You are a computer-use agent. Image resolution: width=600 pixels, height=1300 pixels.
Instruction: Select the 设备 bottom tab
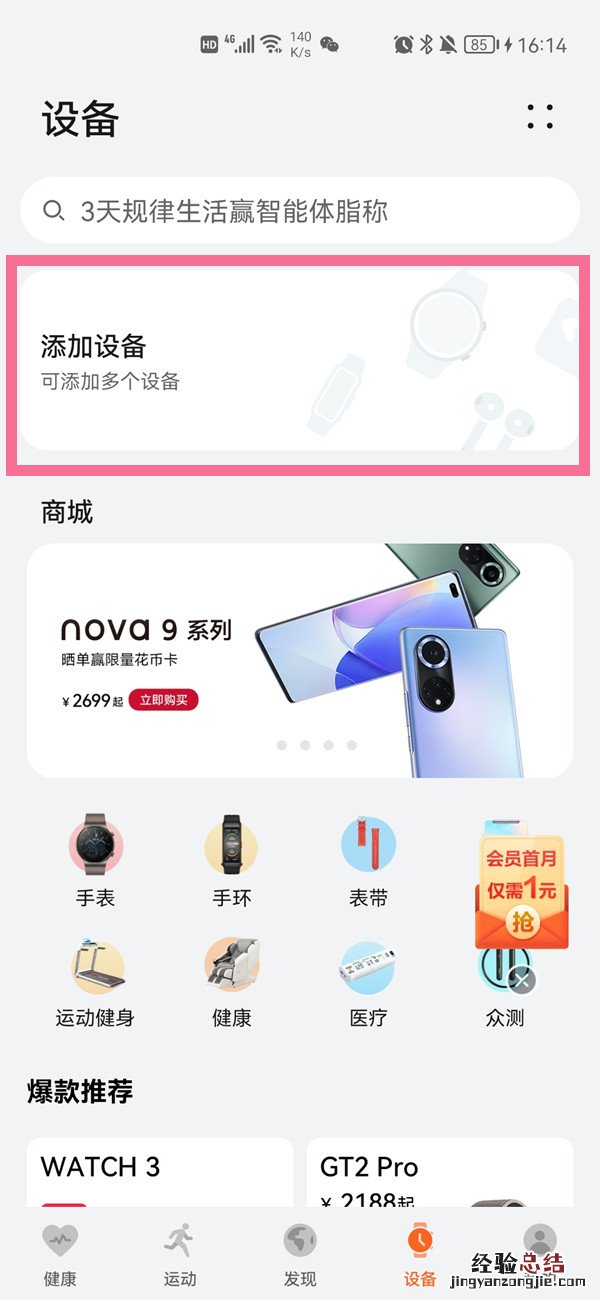click(420, 1255)
